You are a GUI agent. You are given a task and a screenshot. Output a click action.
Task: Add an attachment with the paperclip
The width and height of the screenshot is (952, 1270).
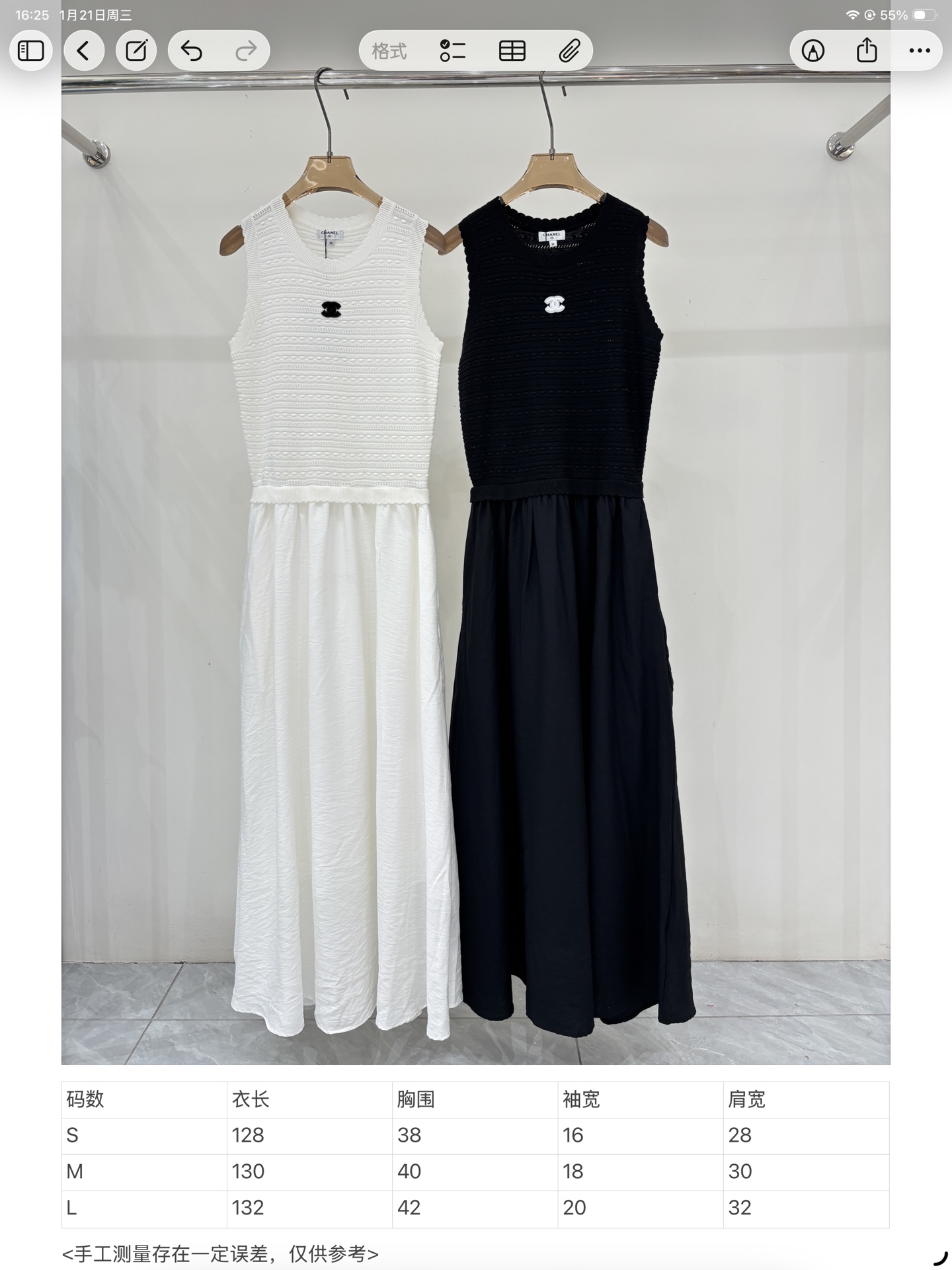click(569, 51)
